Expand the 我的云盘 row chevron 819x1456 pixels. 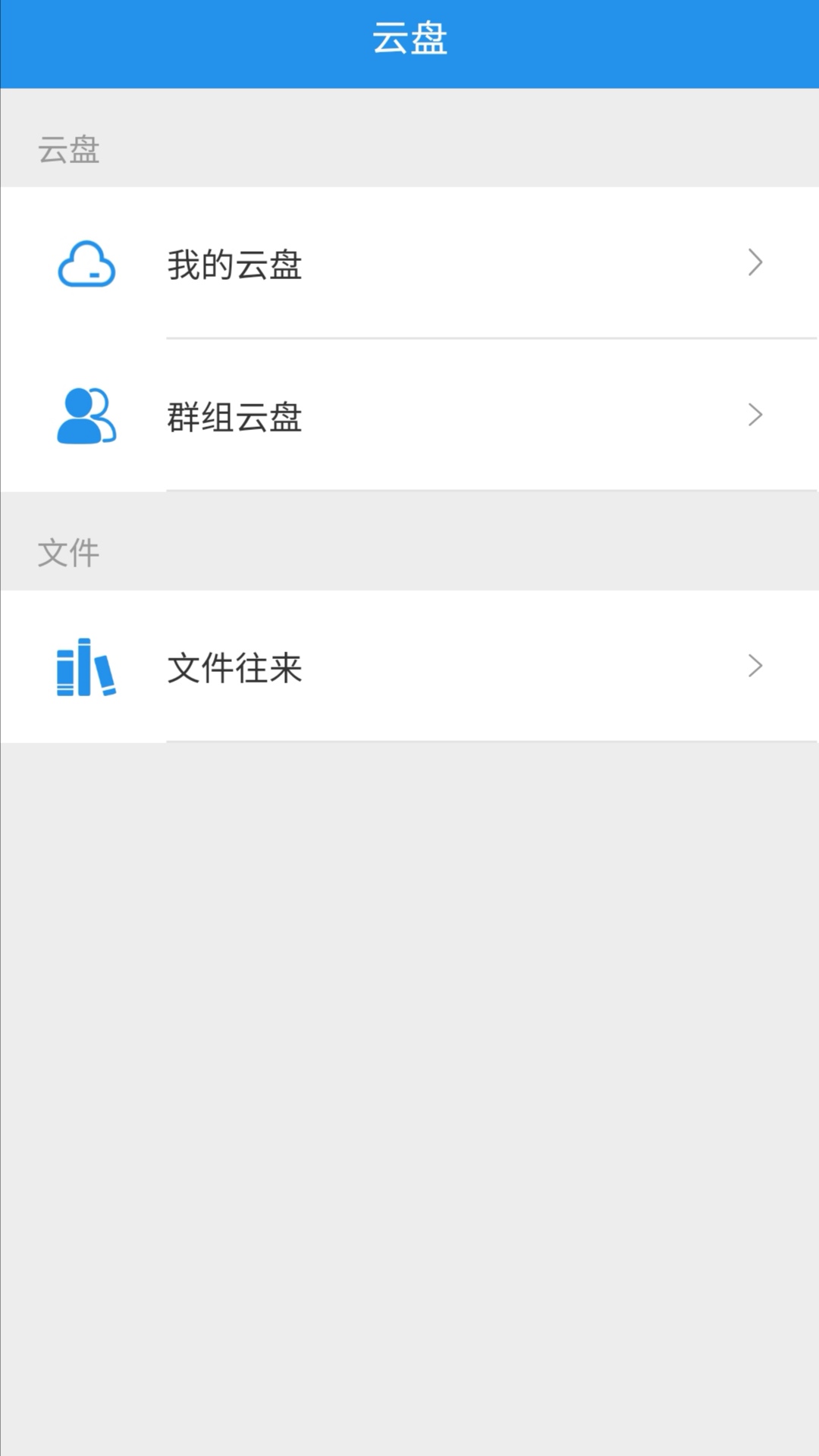pyautogui.click(x=755, y=263)
